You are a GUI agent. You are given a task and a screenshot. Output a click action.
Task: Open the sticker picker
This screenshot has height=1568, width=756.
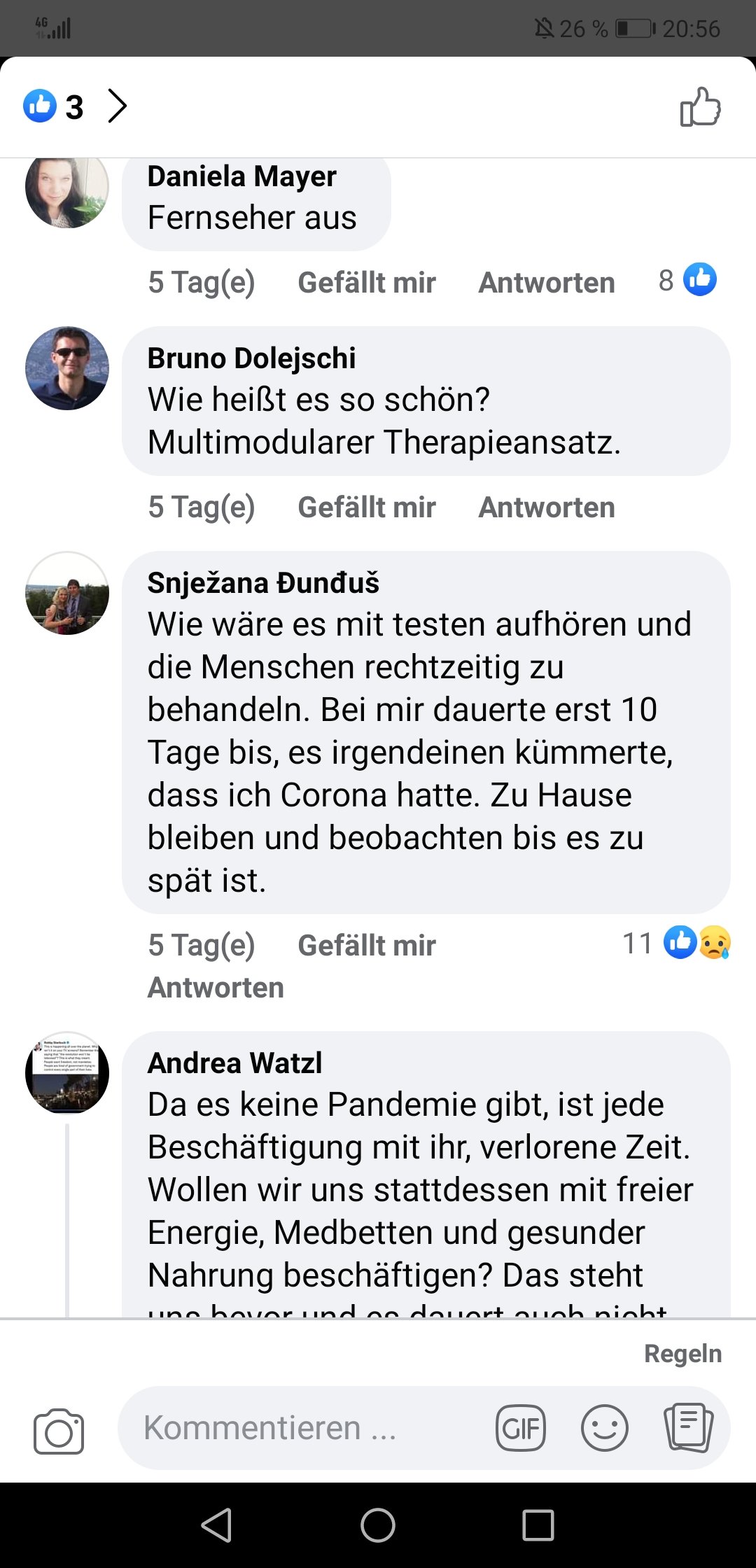689,1427
